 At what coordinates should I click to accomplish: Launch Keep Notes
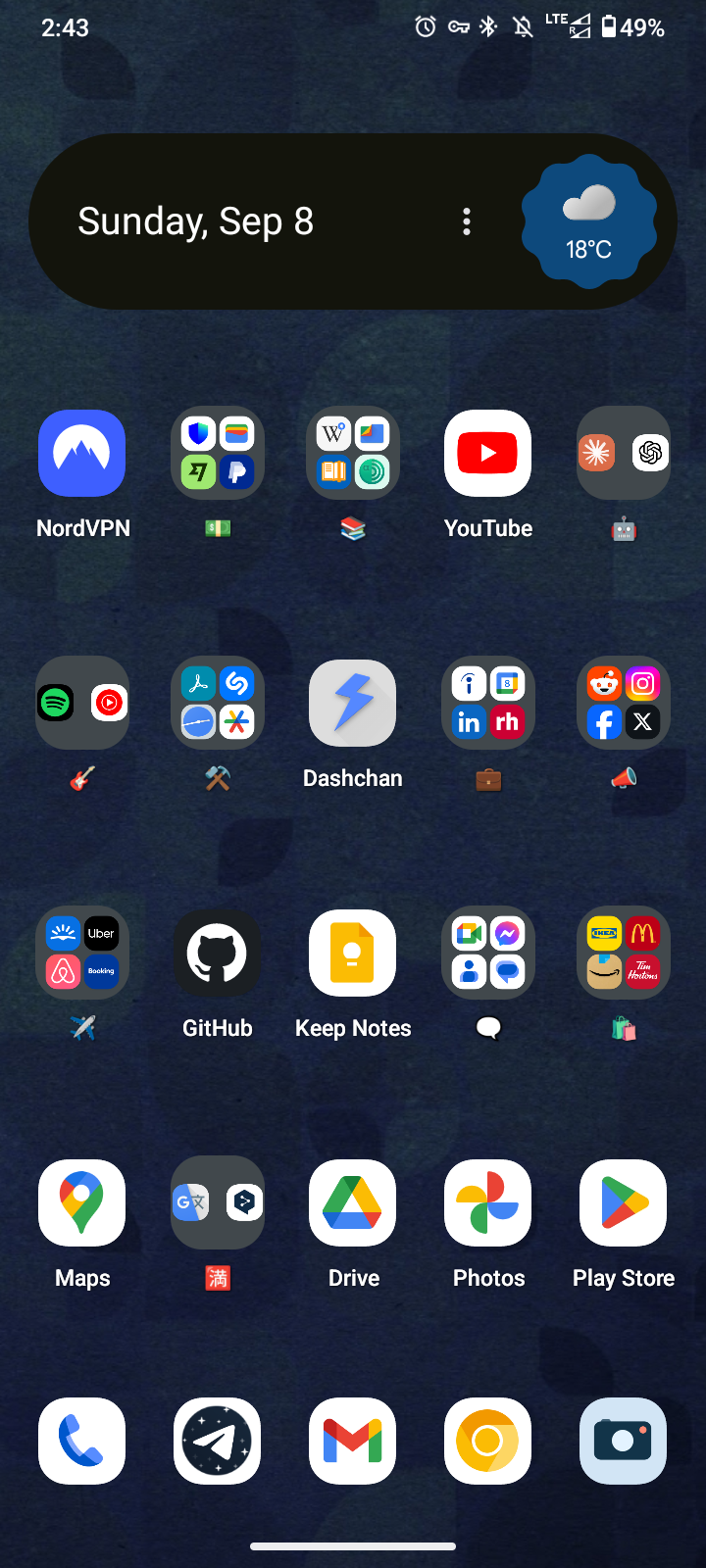tap(353, 954)
